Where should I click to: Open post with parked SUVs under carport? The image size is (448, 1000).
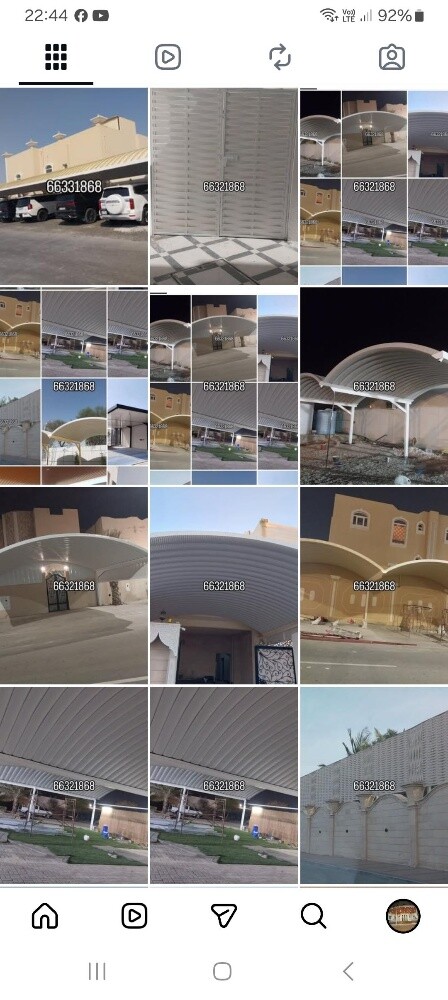[x=74, y=186]
